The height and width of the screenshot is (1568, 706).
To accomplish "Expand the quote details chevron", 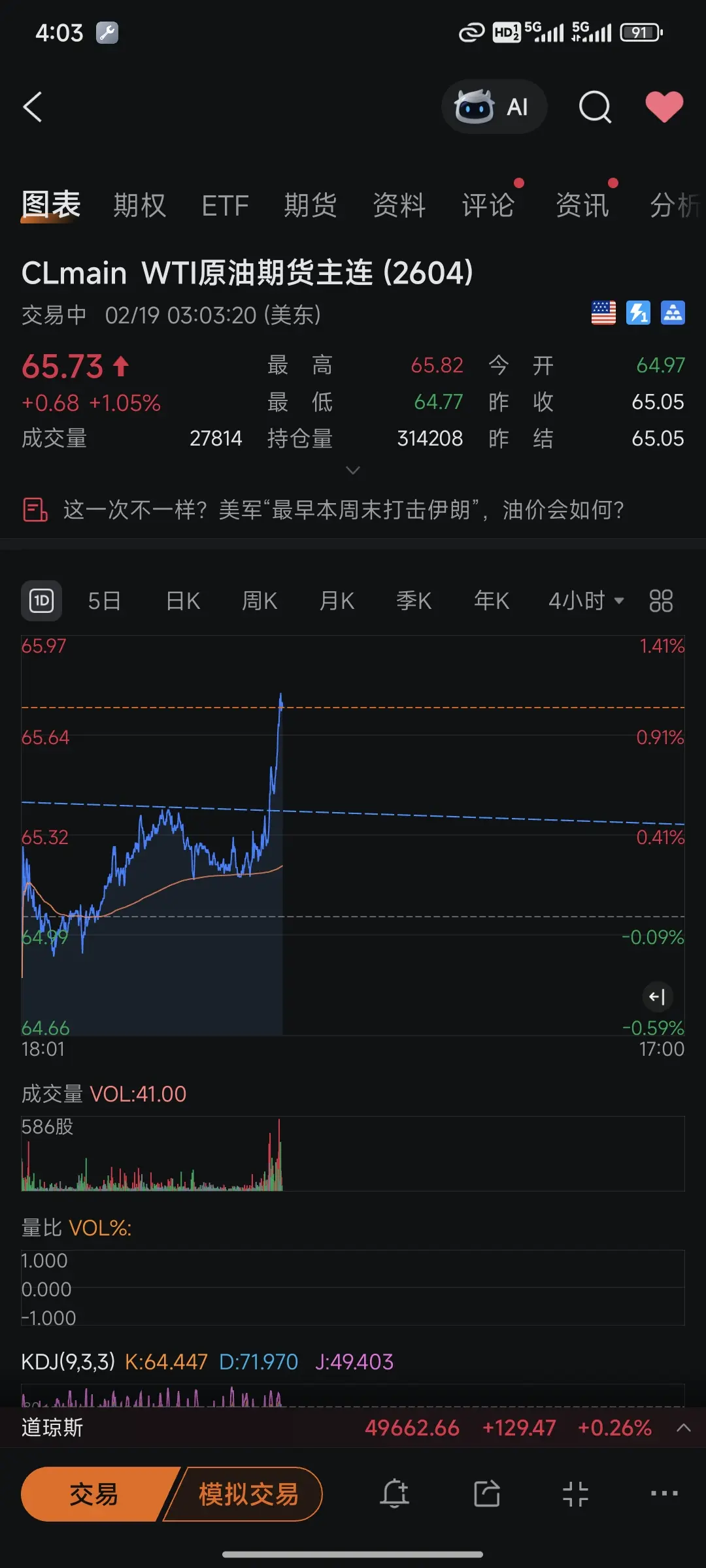I will click(x=353, y=470).
